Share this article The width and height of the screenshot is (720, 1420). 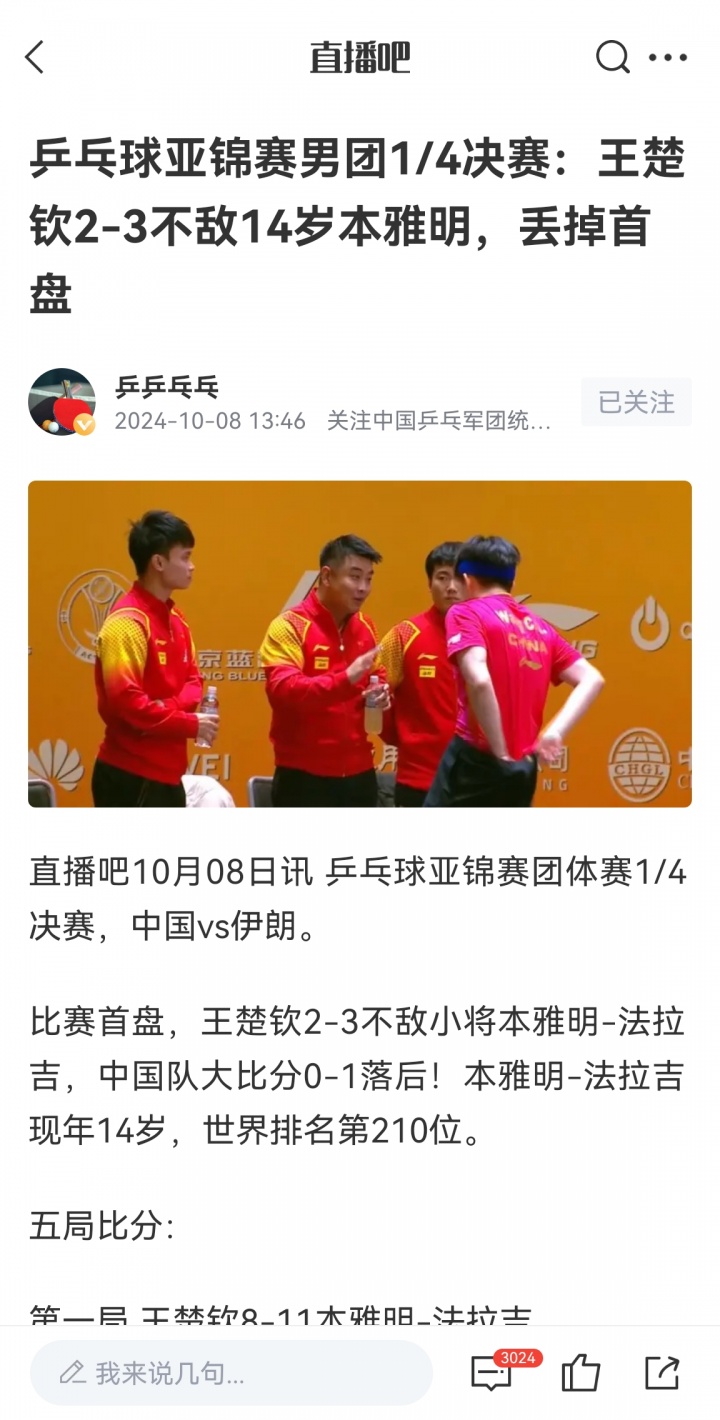662,1373
